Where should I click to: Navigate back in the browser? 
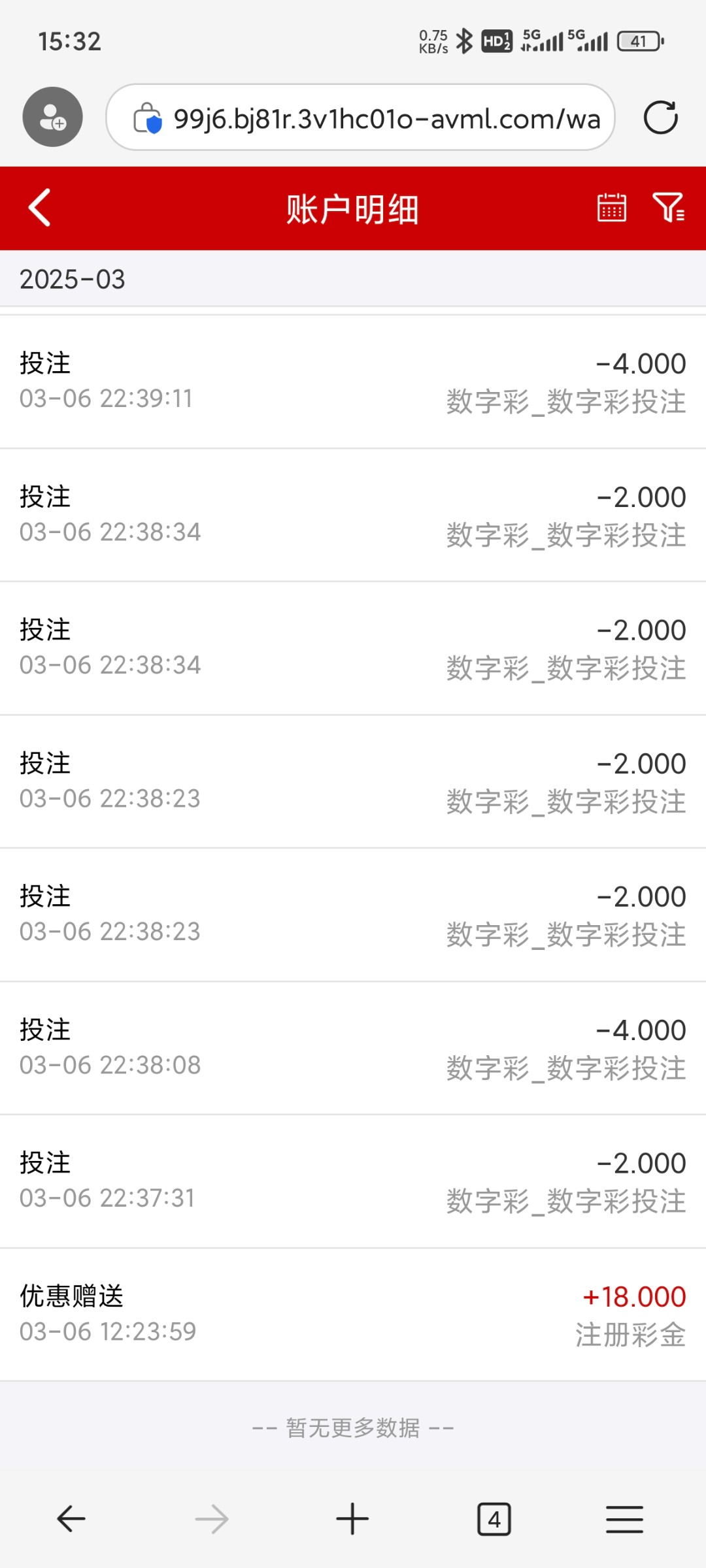(71, 1518)
